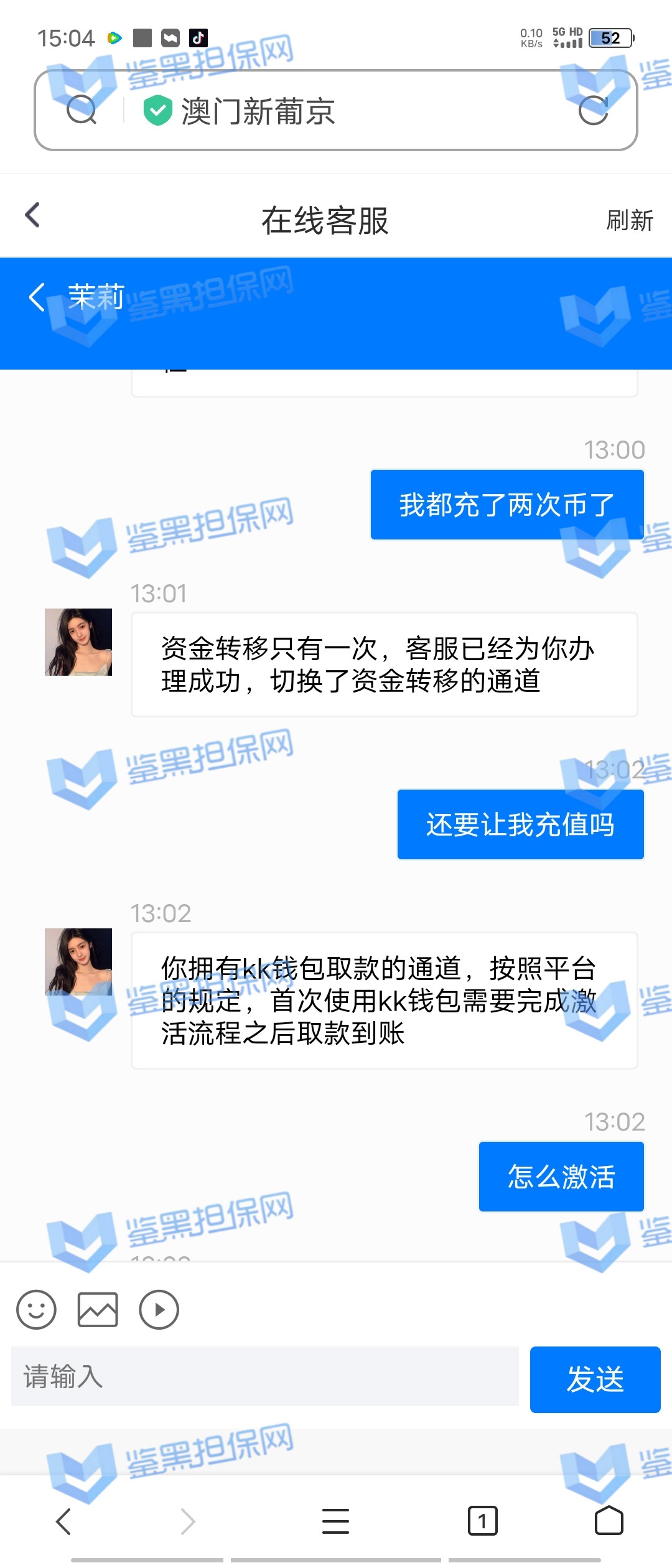Screen dimensions: 672x1568
Task: Go back from the 在线客服 page
Action: click(x=32, y=216)
